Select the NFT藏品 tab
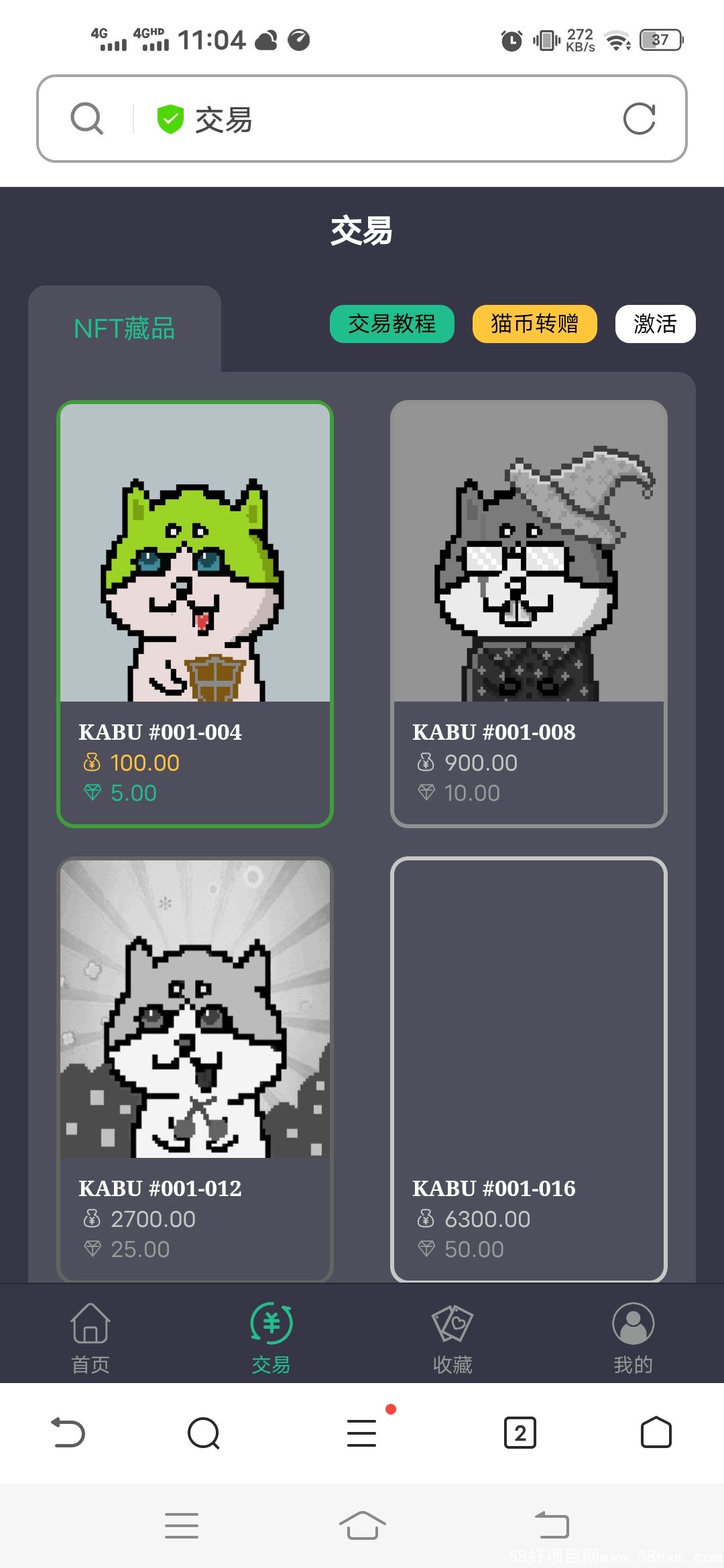Image resolution: width=724 pixels, height=1568 pixels. pos(125,329)
